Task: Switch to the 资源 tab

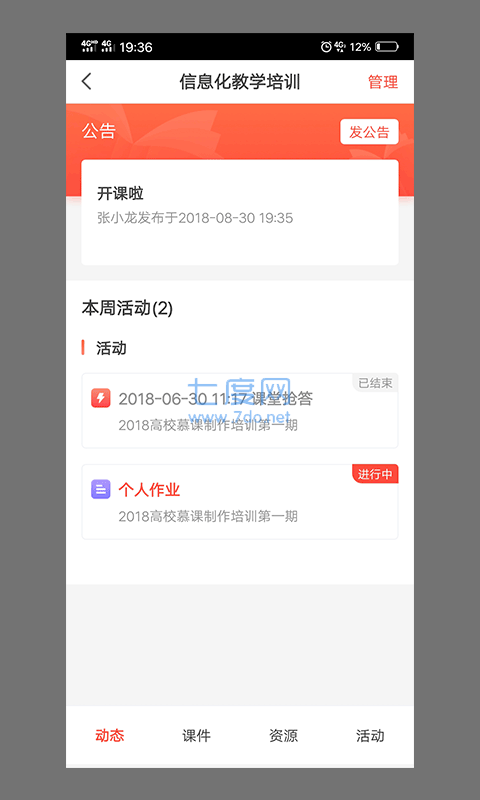Action: [x=284, y=736]
